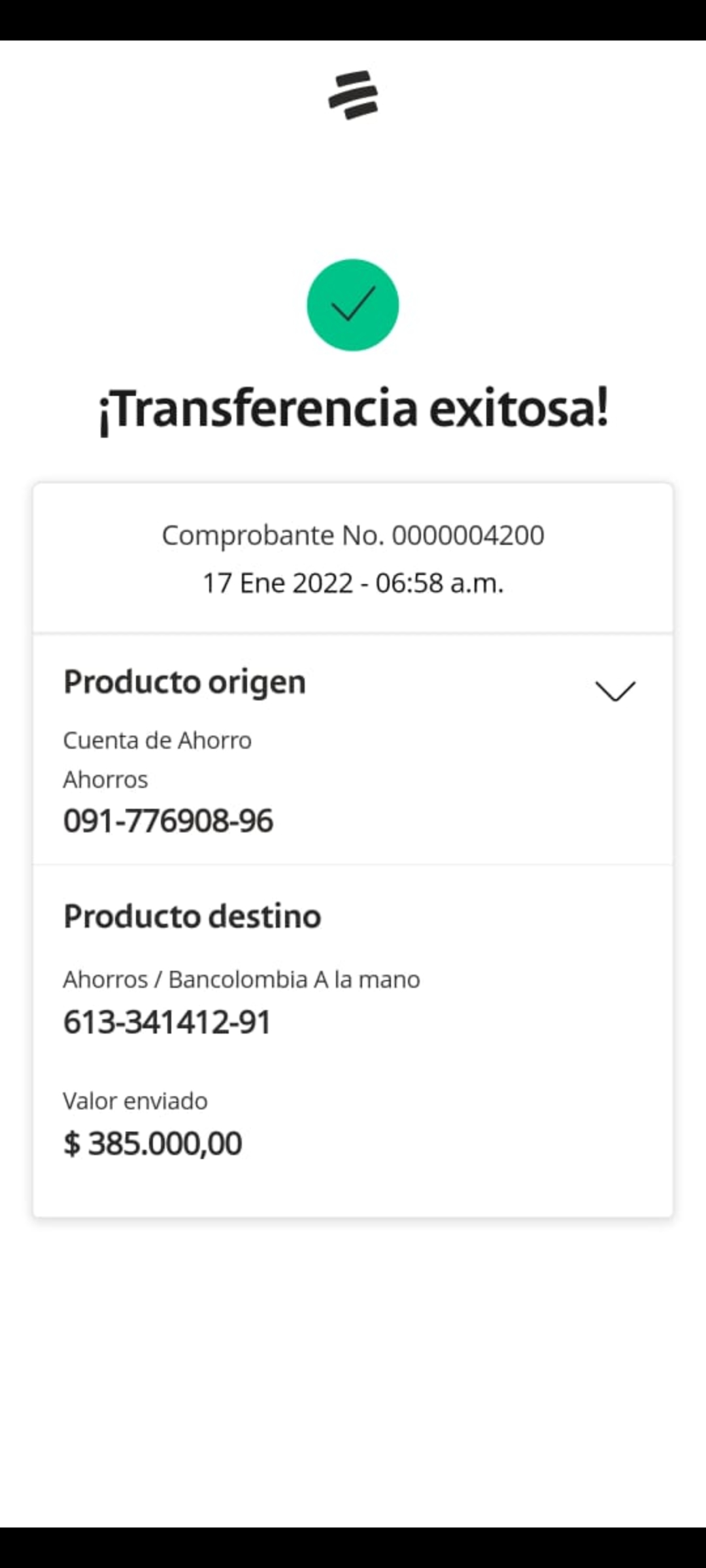
Task: Expand the Producto origen details chevron
Action: 614,691
